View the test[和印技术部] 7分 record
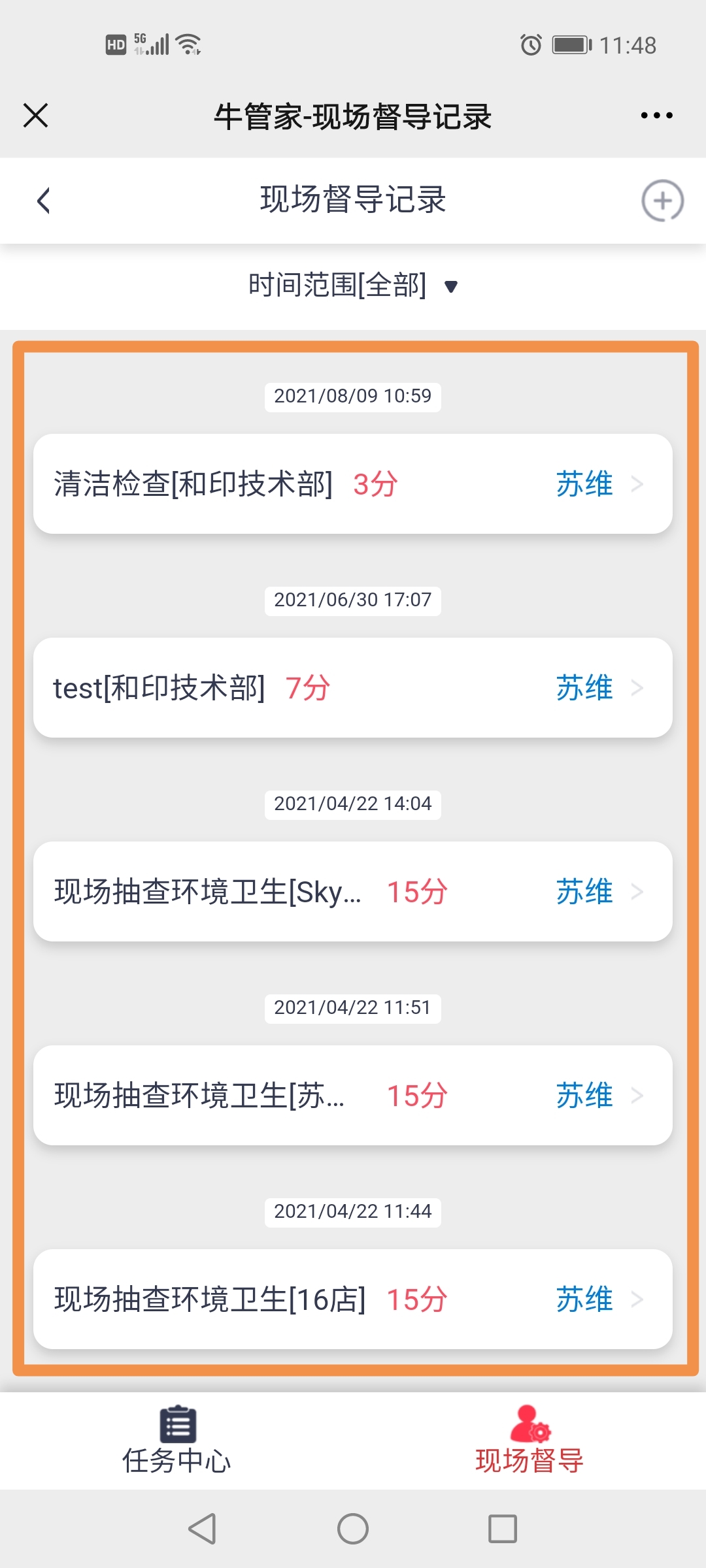Screen dimensions: 706x1568 point(353,688)
